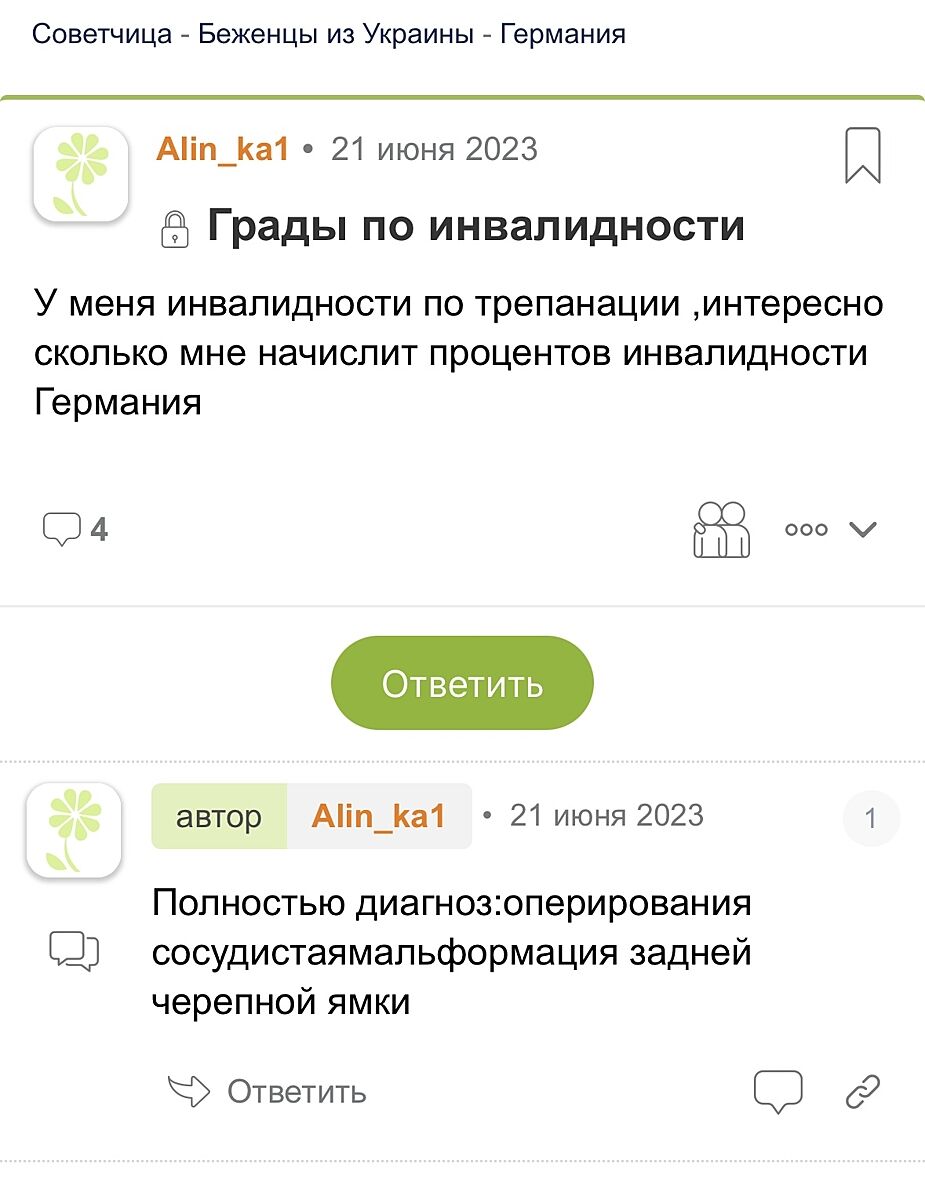Image resolution: width=925 pixels, height=1200 pixels.
Task: Bookmark the Грады по инвалидности topic
Action: pos(862,156)
